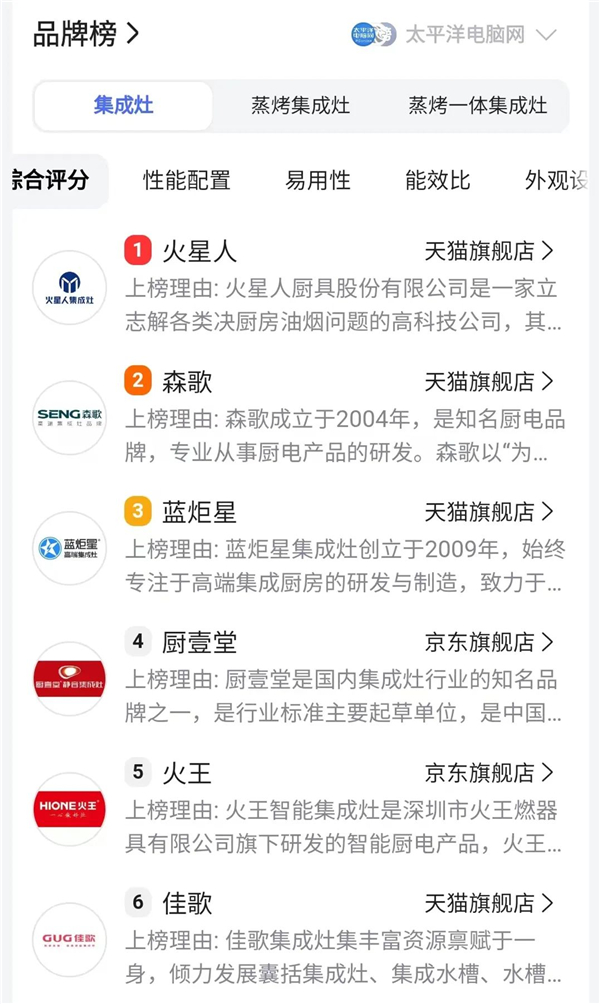600x1004 pixels.
Task: Visit 火王 京东旗舰店
Action: pos(489,773)
